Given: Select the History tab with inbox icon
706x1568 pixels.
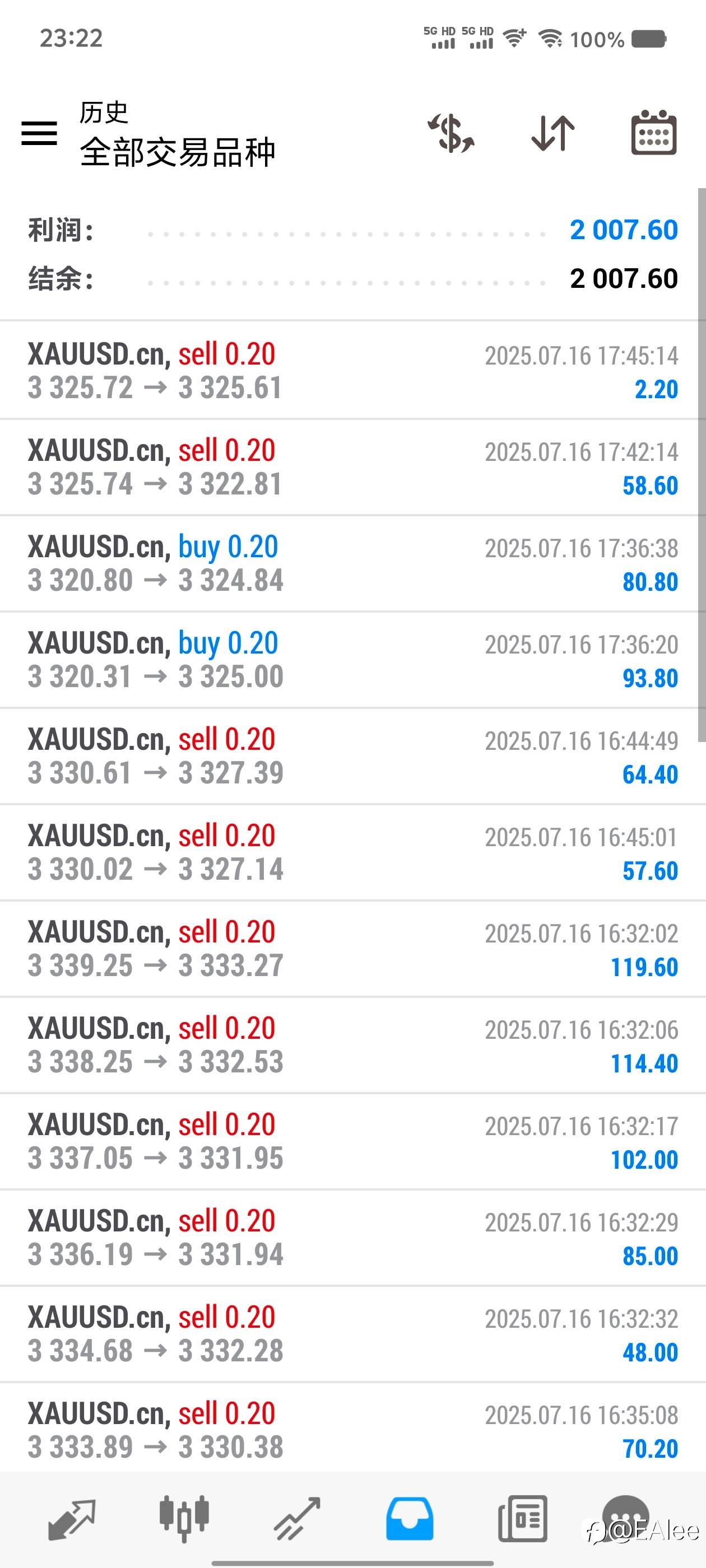Looking at the screenshot, I should pyautogui.click(x=410, y=1519).
